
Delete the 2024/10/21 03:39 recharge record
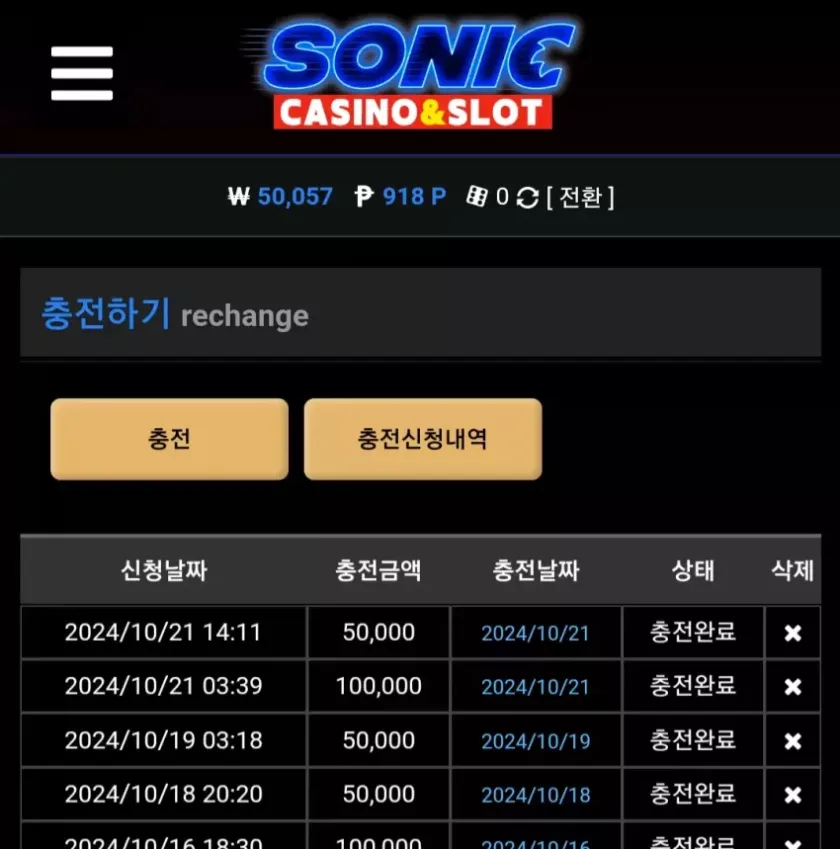(x=792, y=687)
